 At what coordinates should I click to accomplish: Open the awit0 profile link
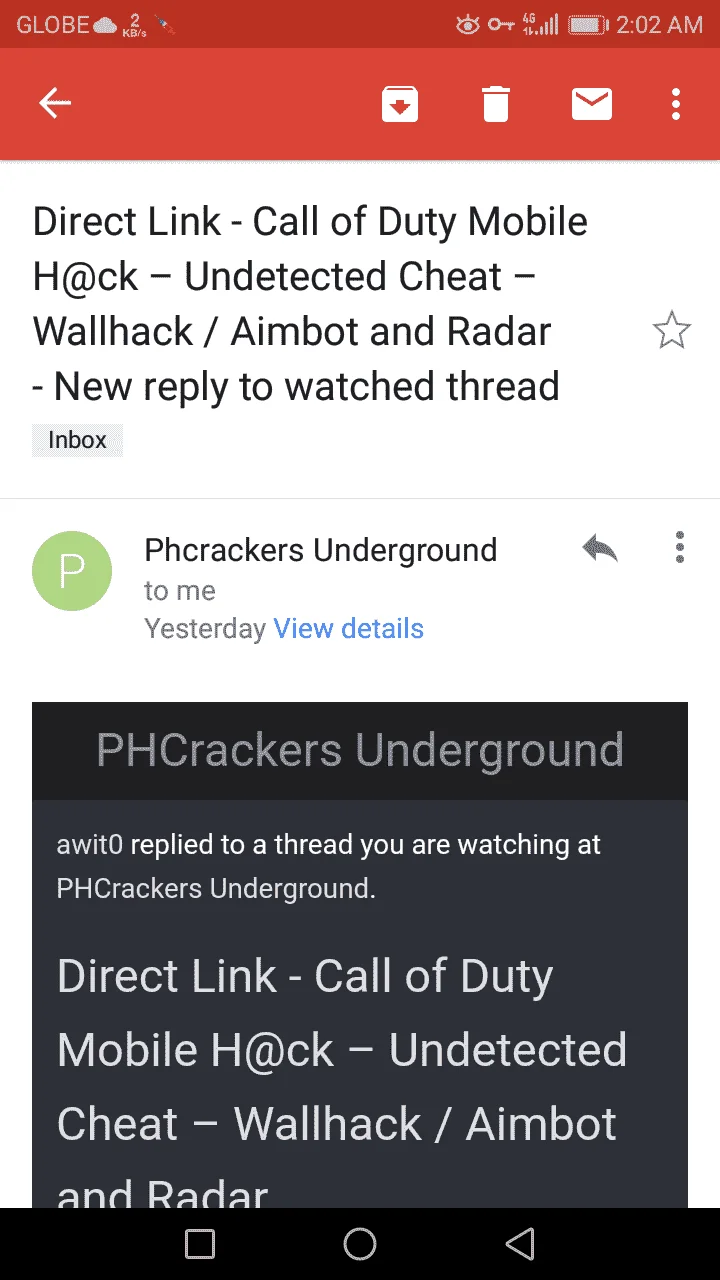click(90, 845)
